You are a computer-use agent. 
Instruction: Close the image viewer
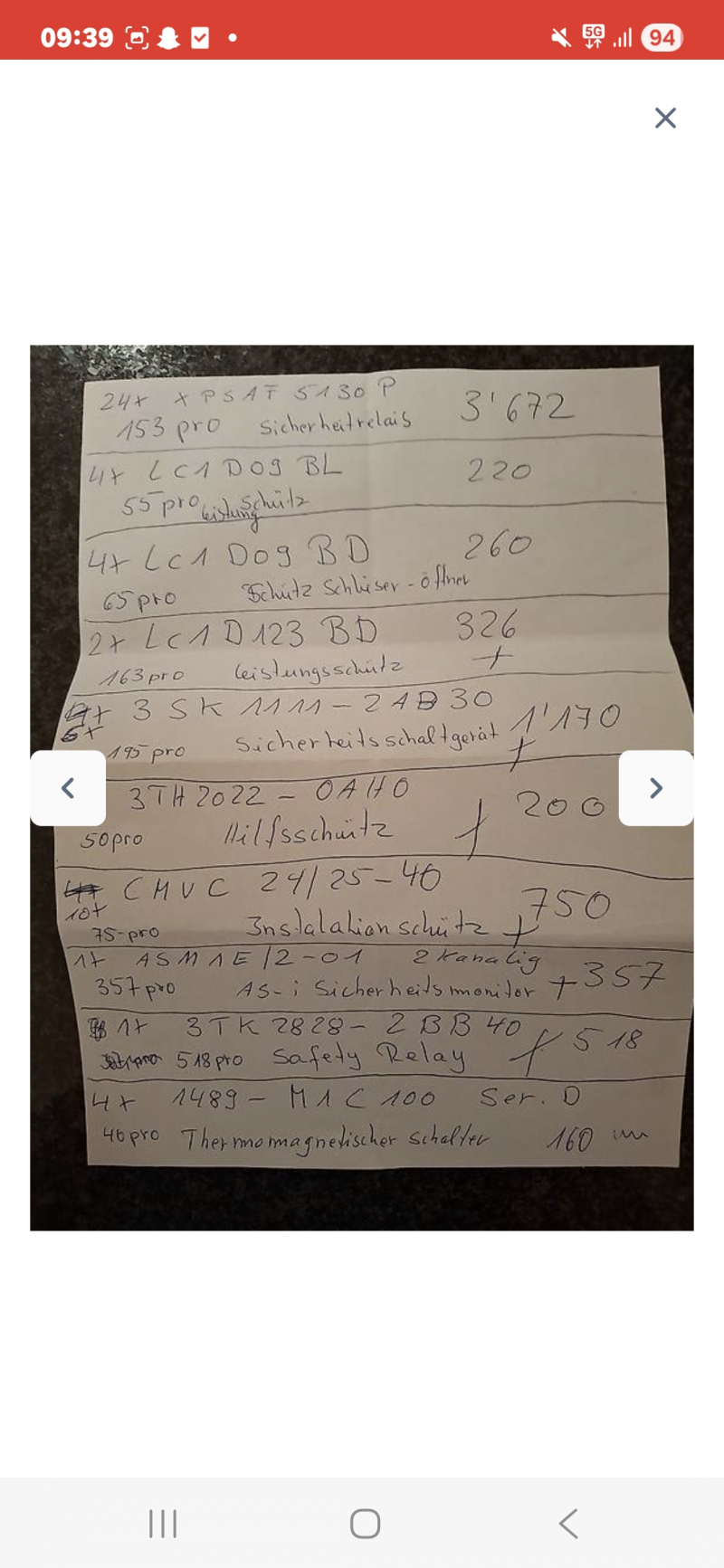665,118
